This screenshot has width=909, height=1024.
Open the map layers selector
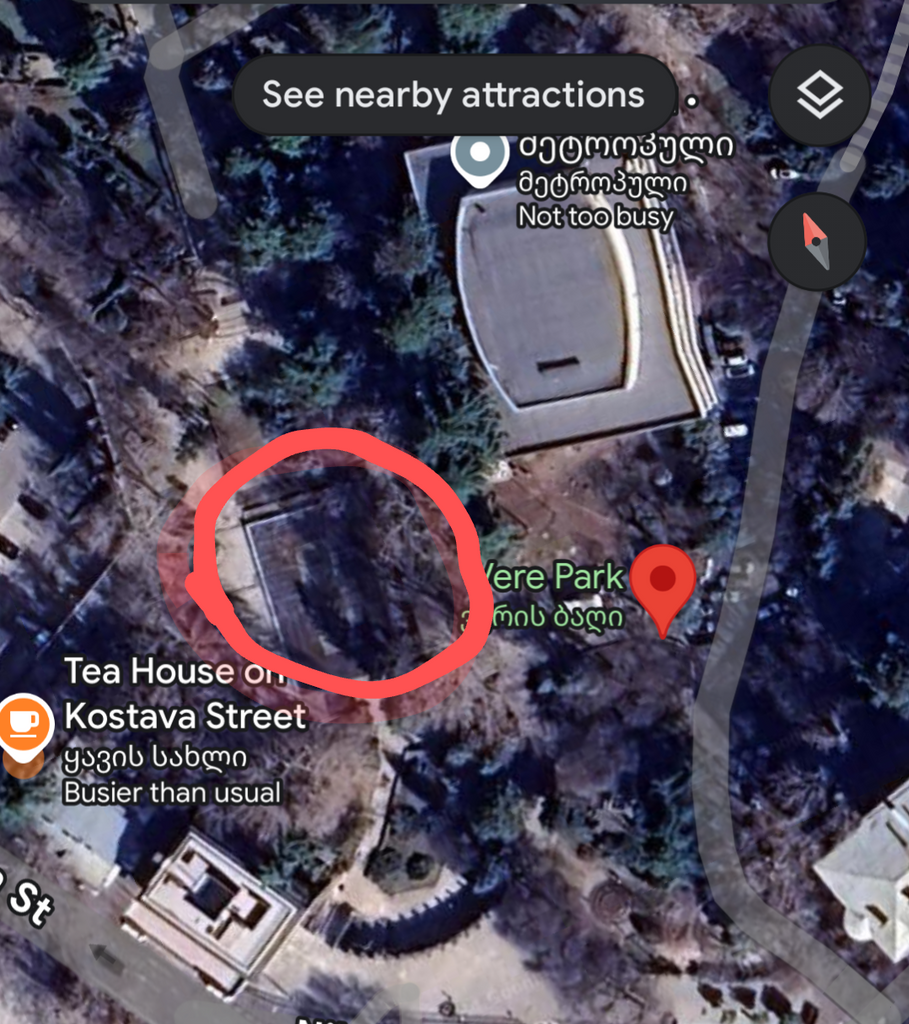(819, 96)
